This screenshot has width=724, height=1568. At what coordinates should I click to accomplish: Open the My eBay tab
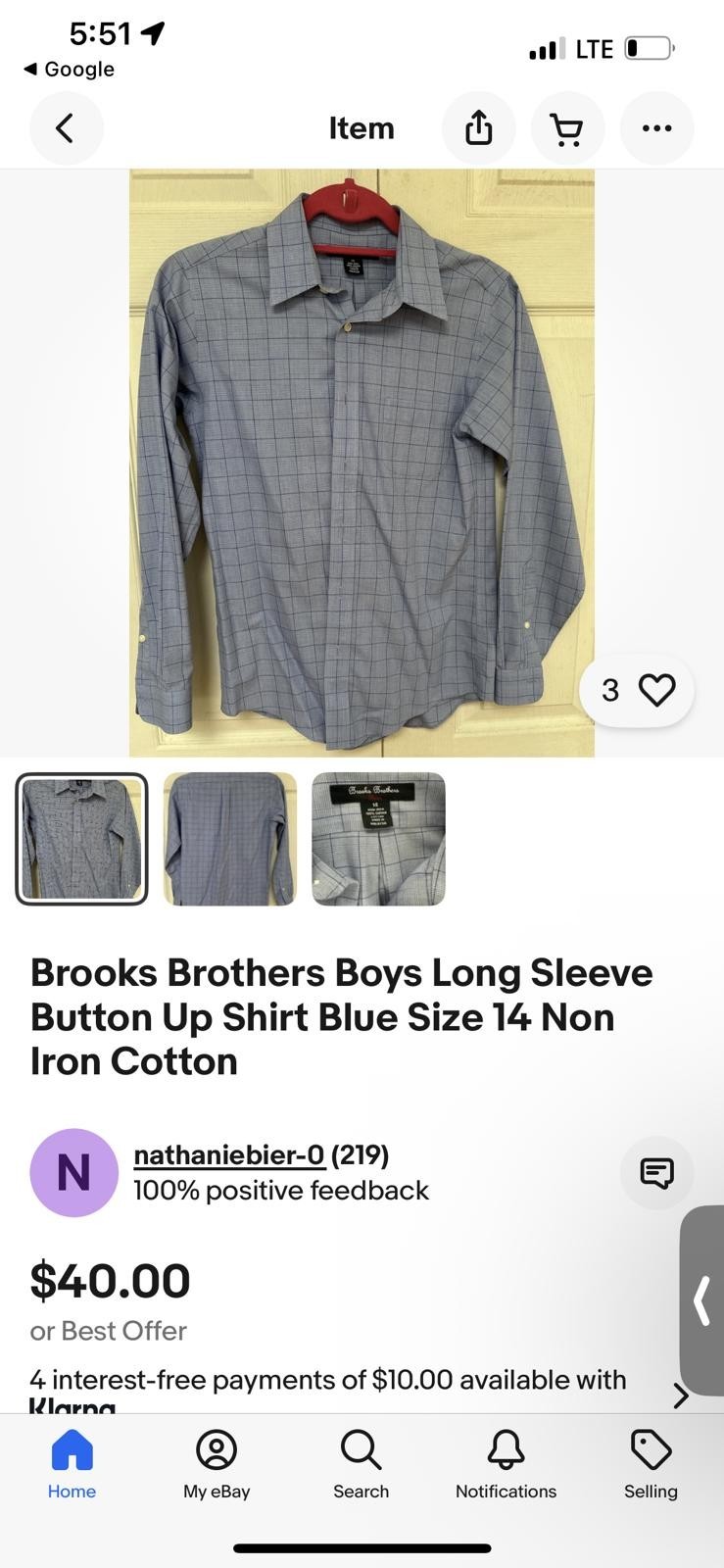pyautogui.click(x=217, y=1464)
